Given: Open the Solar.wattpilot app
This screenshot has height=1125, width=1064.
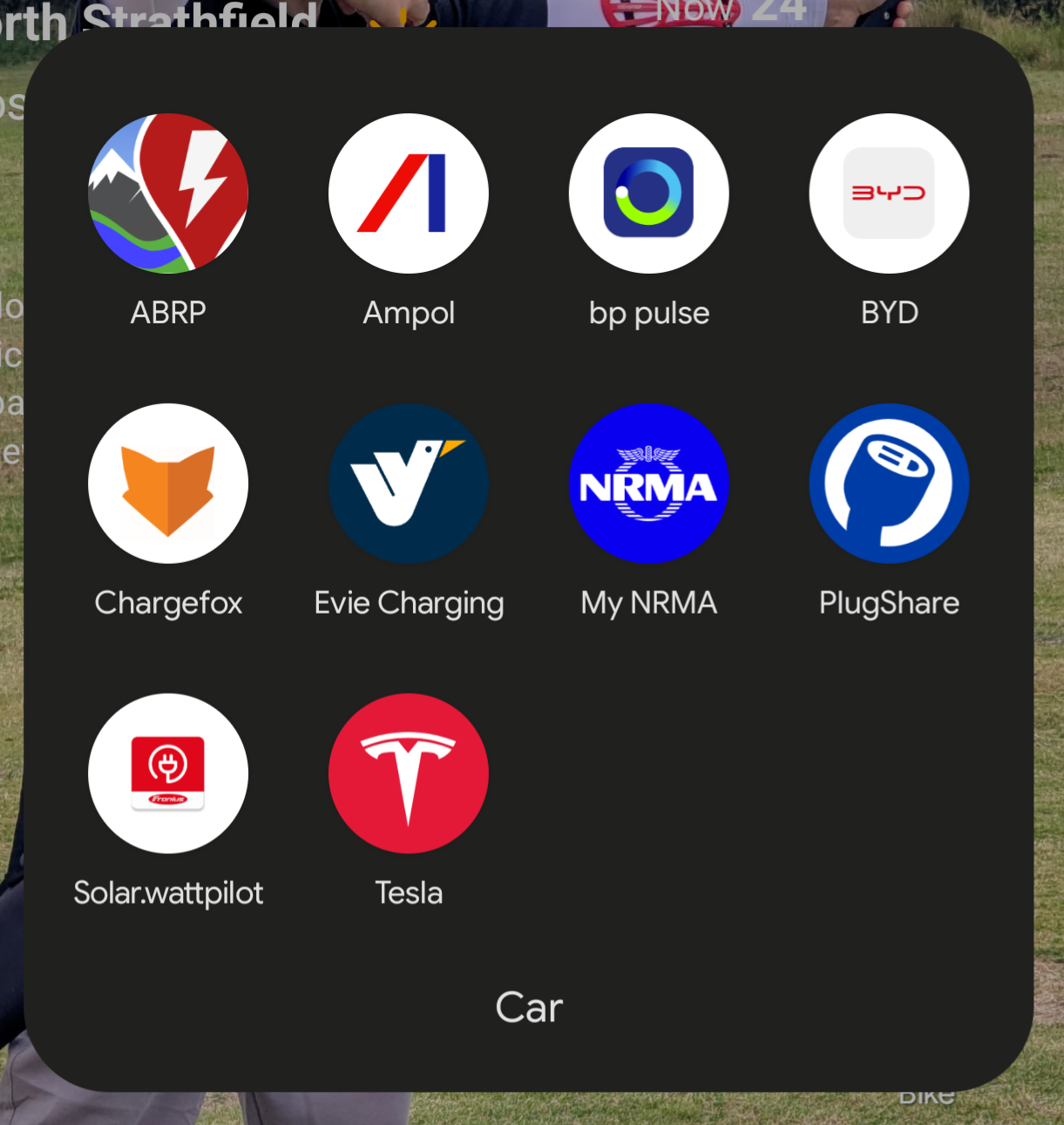Looking at the screenshot, I should pyautogui.click(x=168, y=774).
